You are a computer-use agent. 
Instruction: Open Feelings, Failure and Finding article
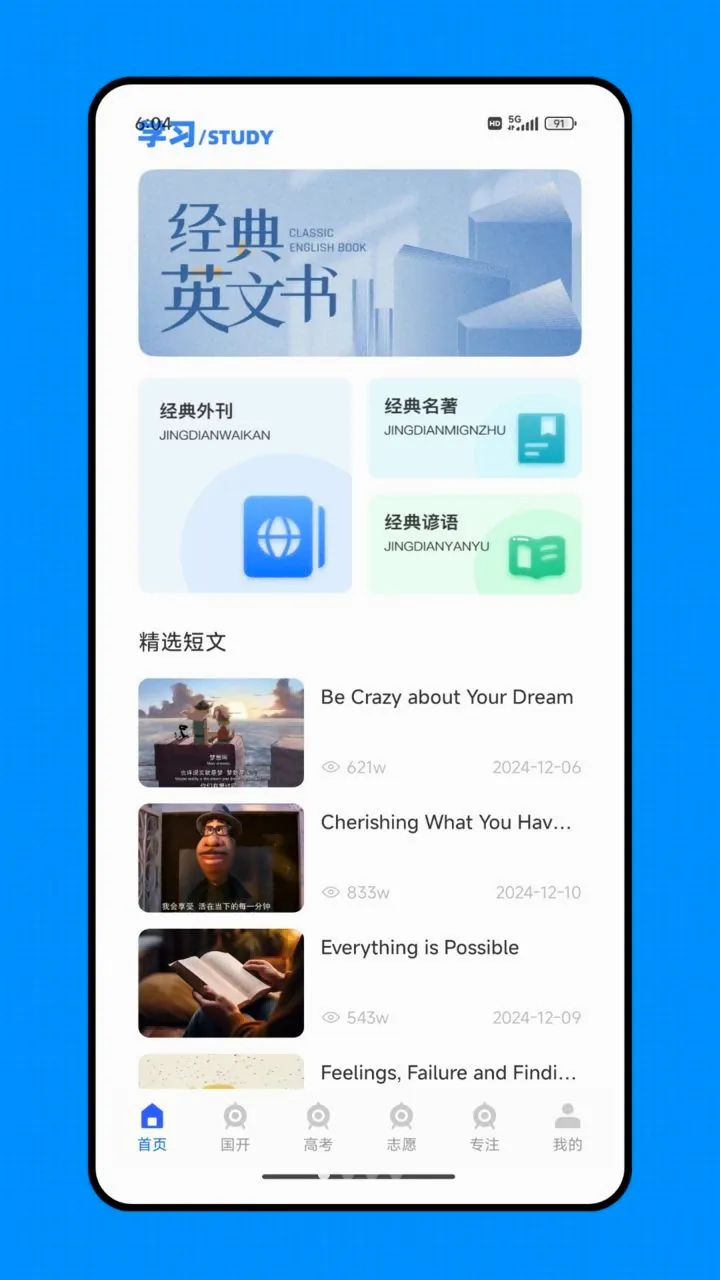tap(360, 1072)
